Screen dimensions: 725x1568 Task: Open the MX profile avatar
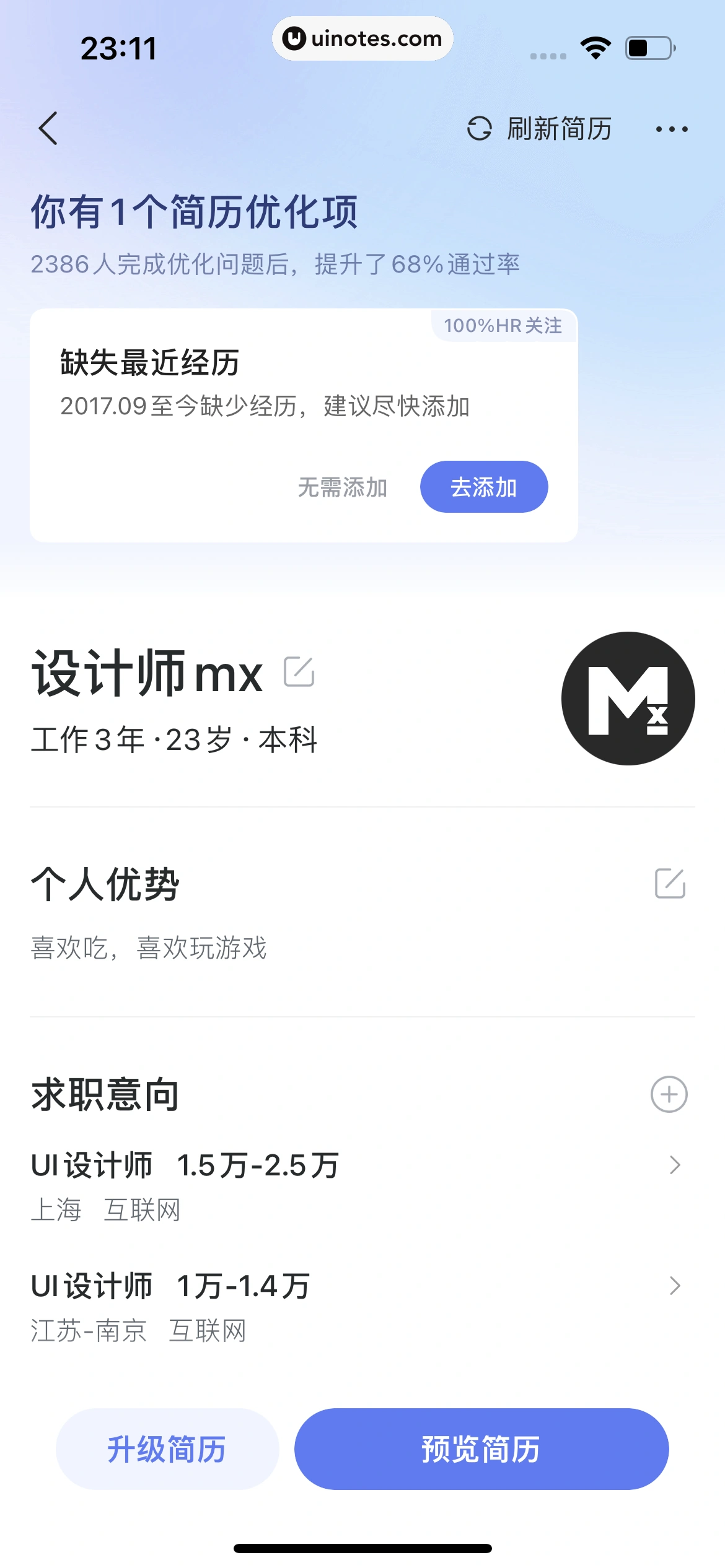tap(628, 699)
